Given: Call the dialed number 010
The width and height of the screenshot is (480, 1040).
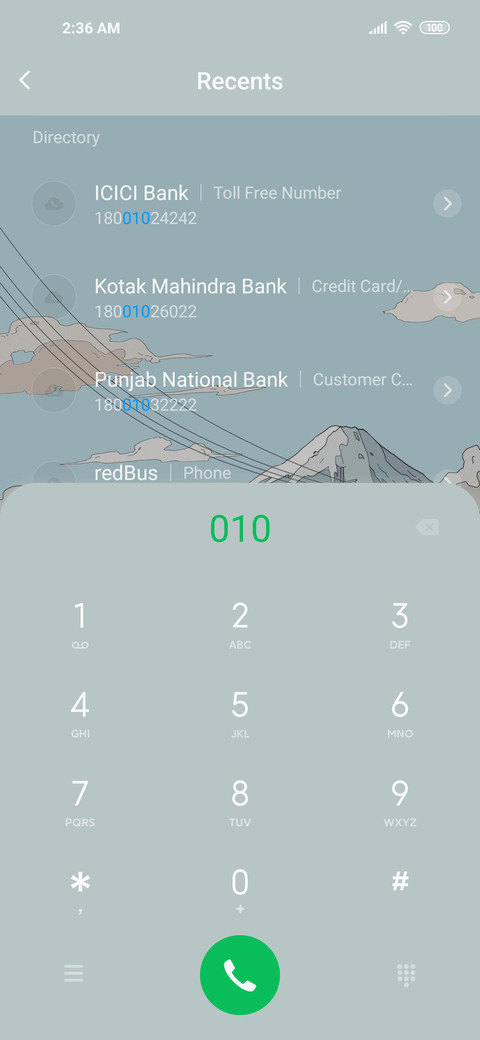Looking at the screenshot, I should 240,975.
